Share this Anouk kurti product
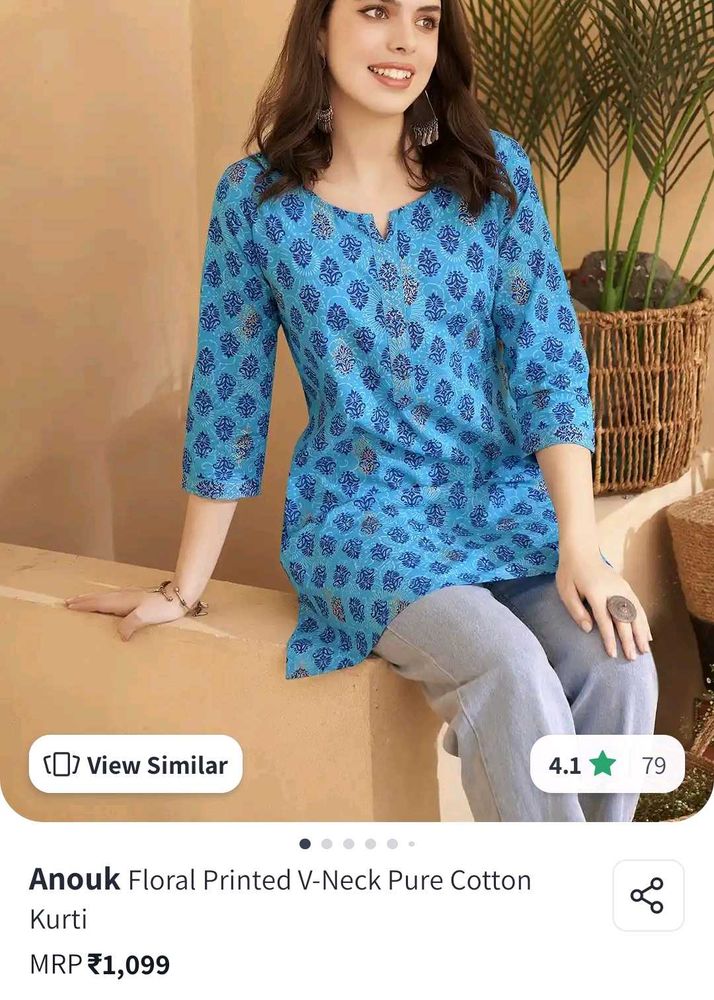Viewport: 714px width, 1000px height. click(x=647, y=895)
